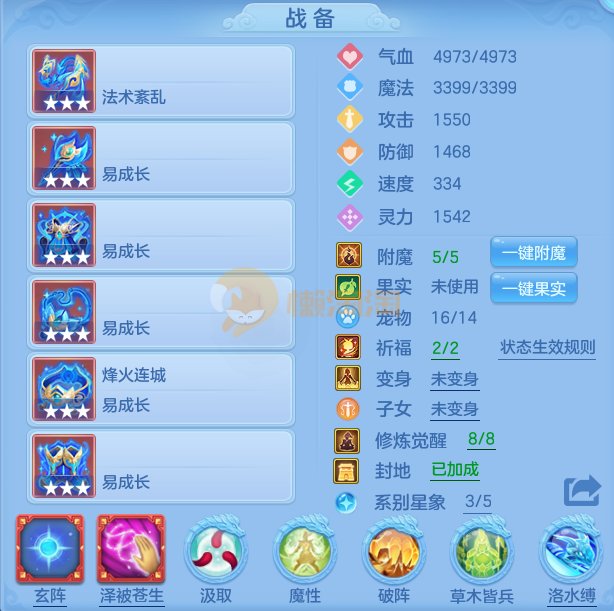Open the 烽火连城 equipment slot
This screenshot has height=611, width=614.
click(x=161, y=390)
